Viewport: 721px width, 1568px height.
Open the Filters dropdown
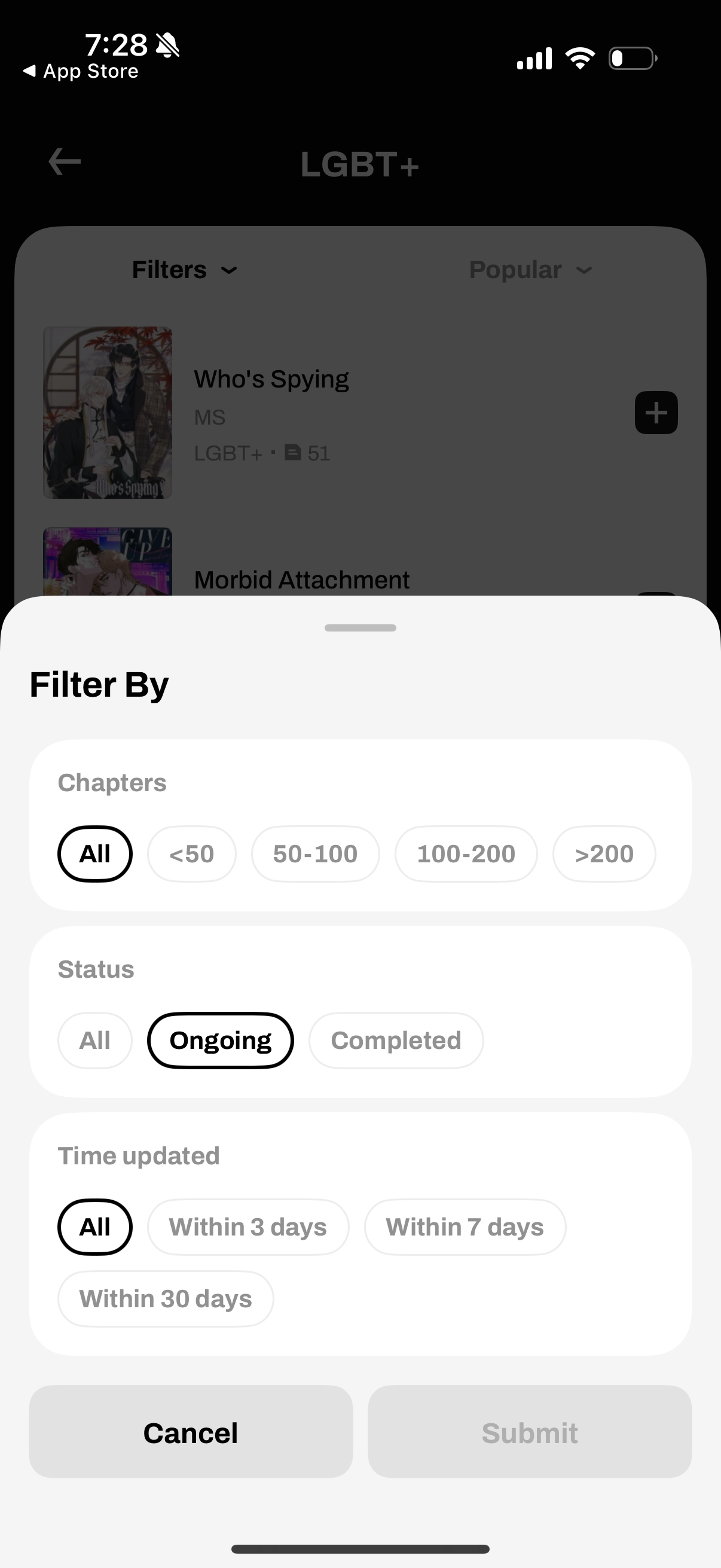coord(183,269)
